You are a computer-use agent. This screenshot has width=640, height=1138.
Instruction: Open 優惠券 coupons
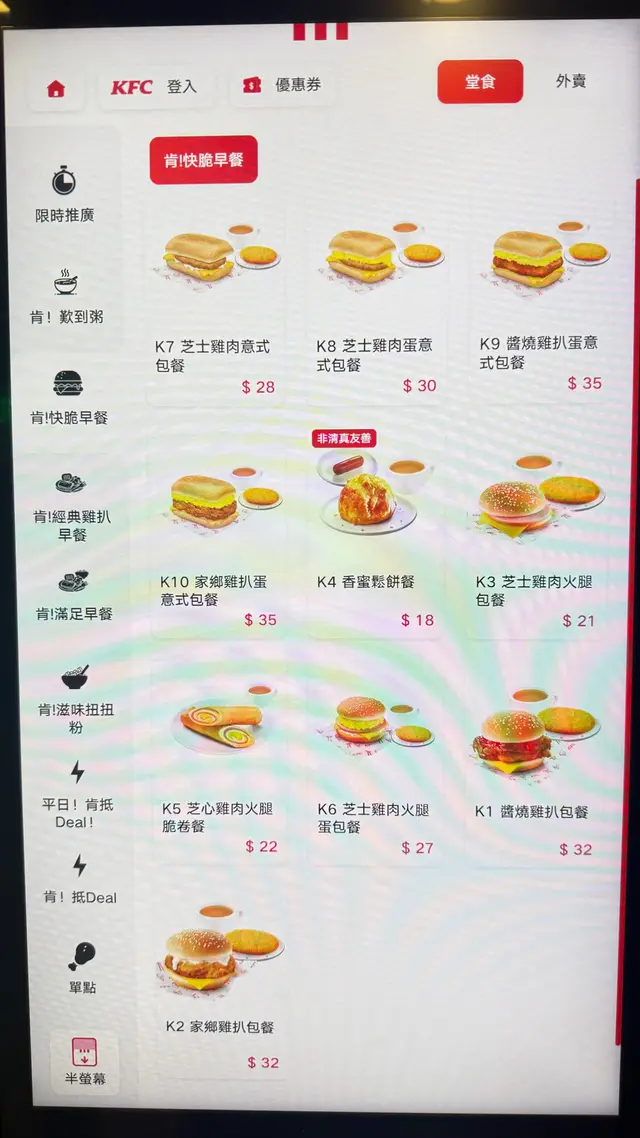point(284,86)
